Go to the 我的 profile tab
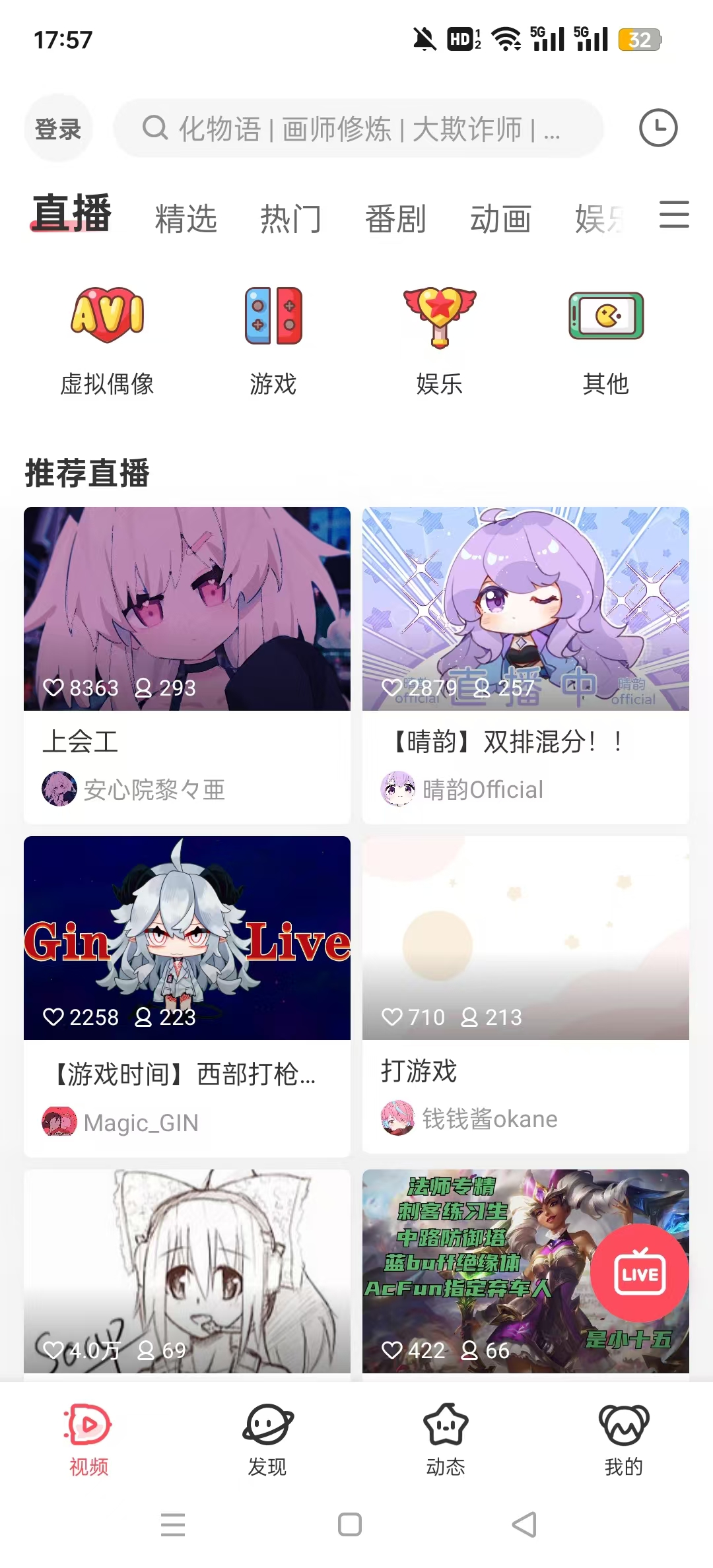This screenshot has width=713, height=1568. pos(624,1439)
